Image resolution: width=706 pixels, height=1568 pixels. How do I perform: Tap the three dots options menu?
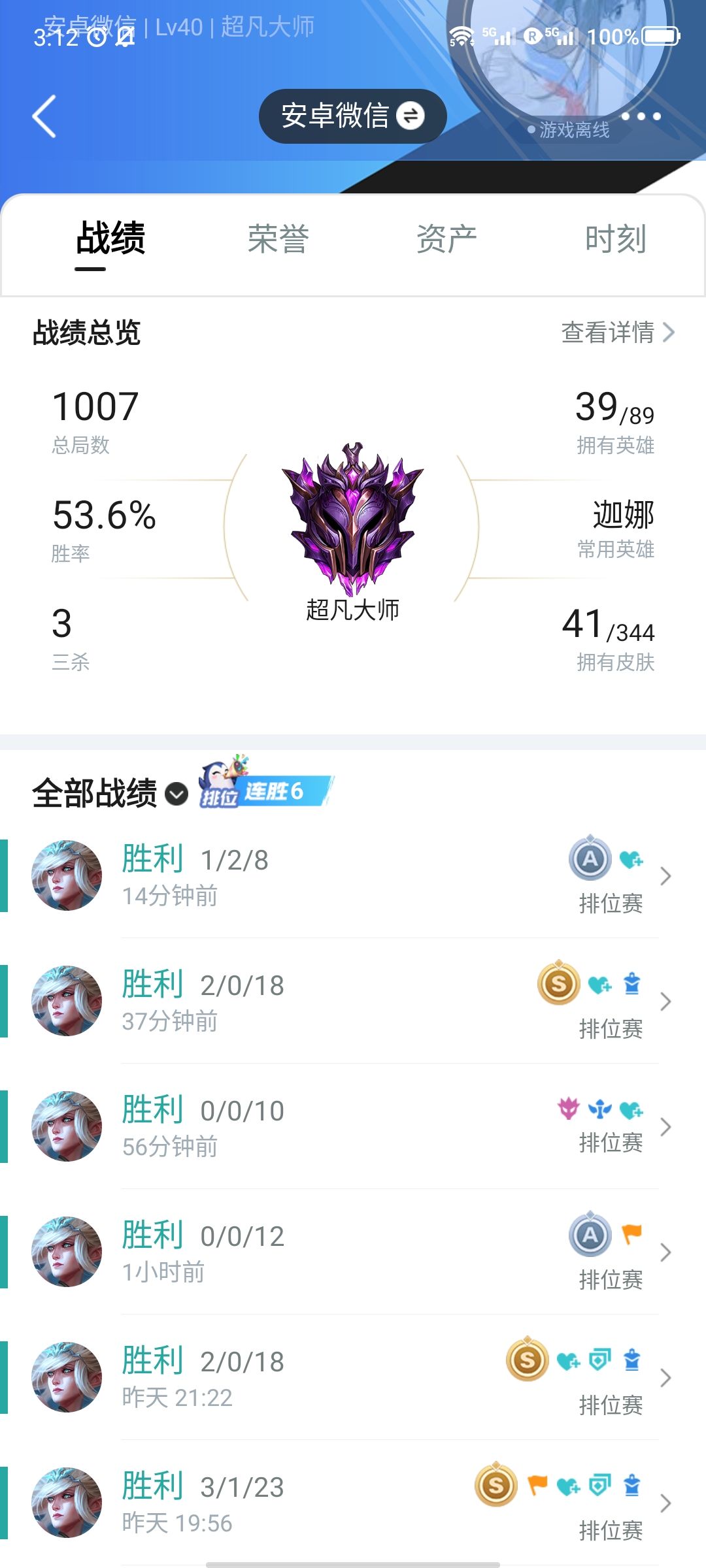pyautogui.click(x=642, y=116)
